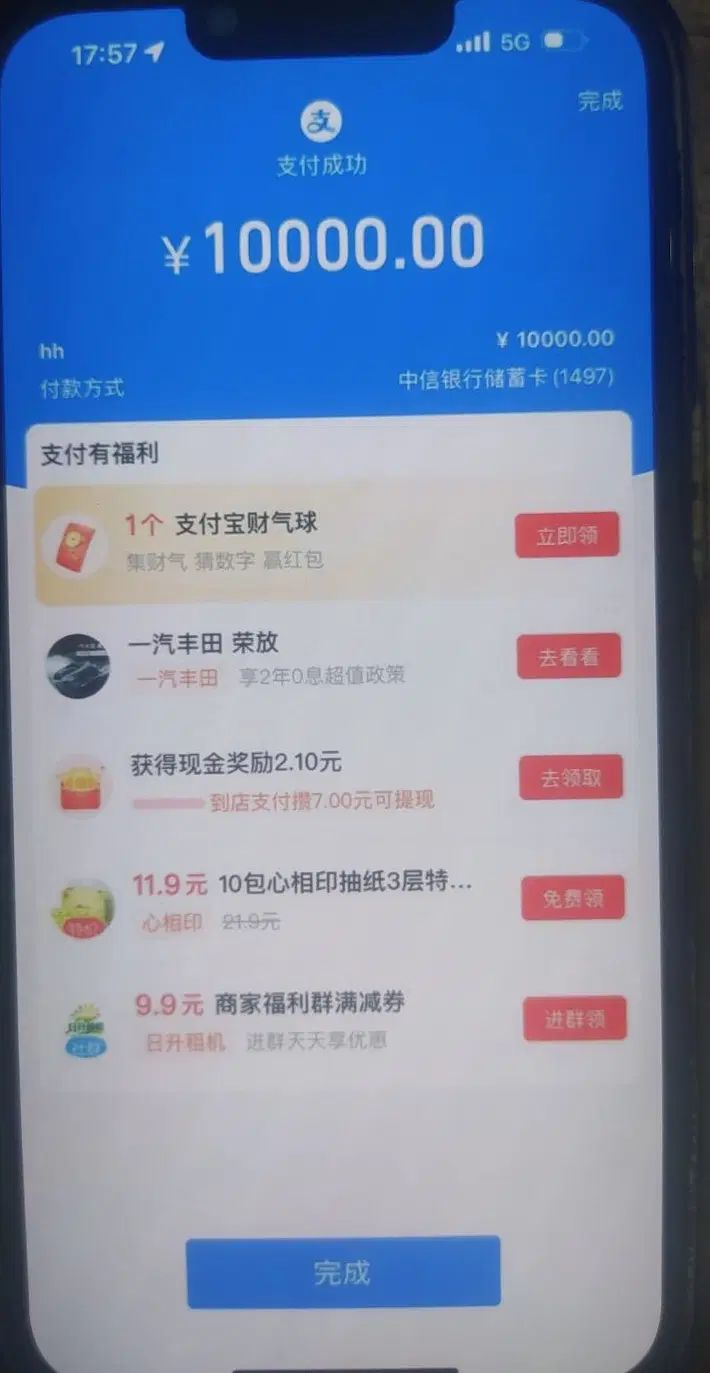710x1373 pixels.
Task: Tap 完成 at the top right
Action: click(599, 101)
